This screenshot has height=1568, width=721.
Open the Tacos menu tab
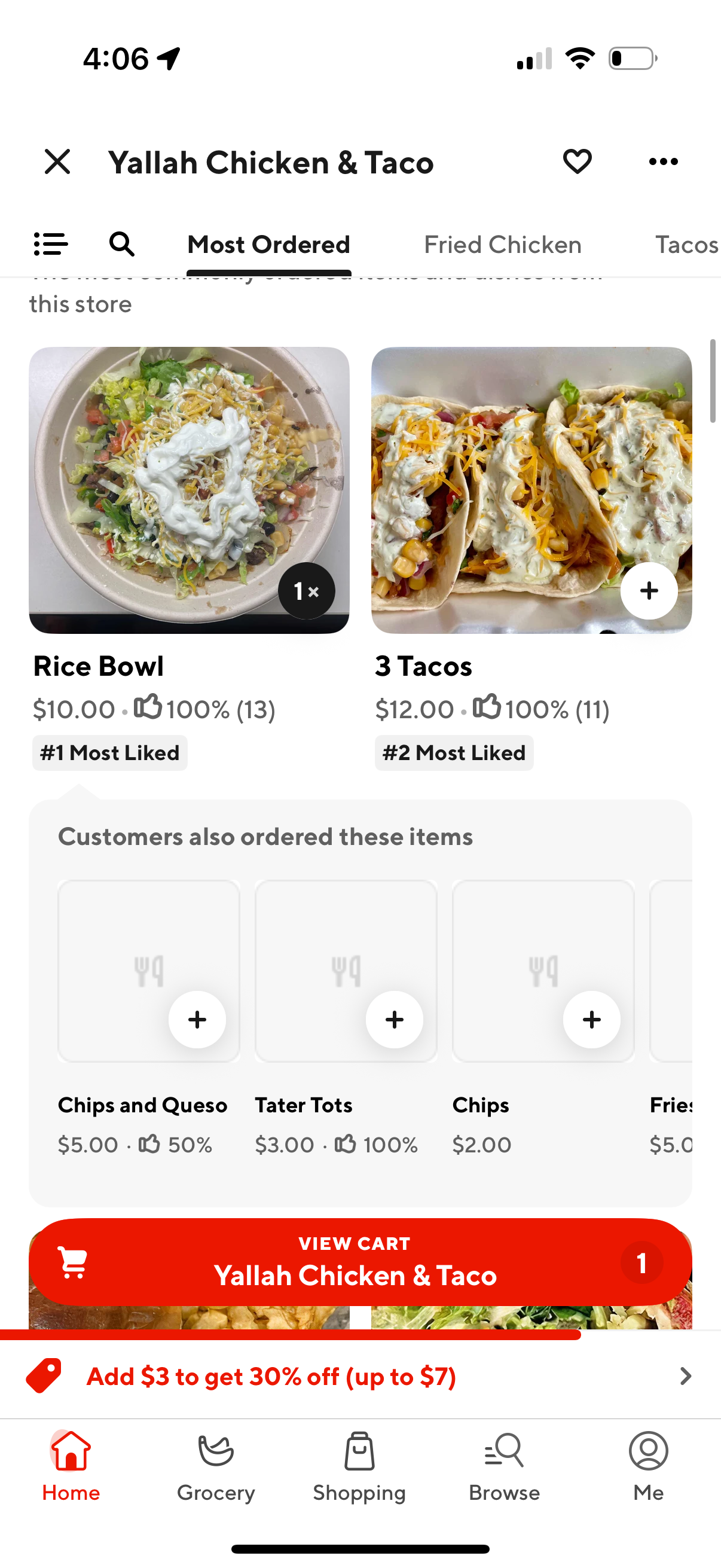[x=686, y=244]
